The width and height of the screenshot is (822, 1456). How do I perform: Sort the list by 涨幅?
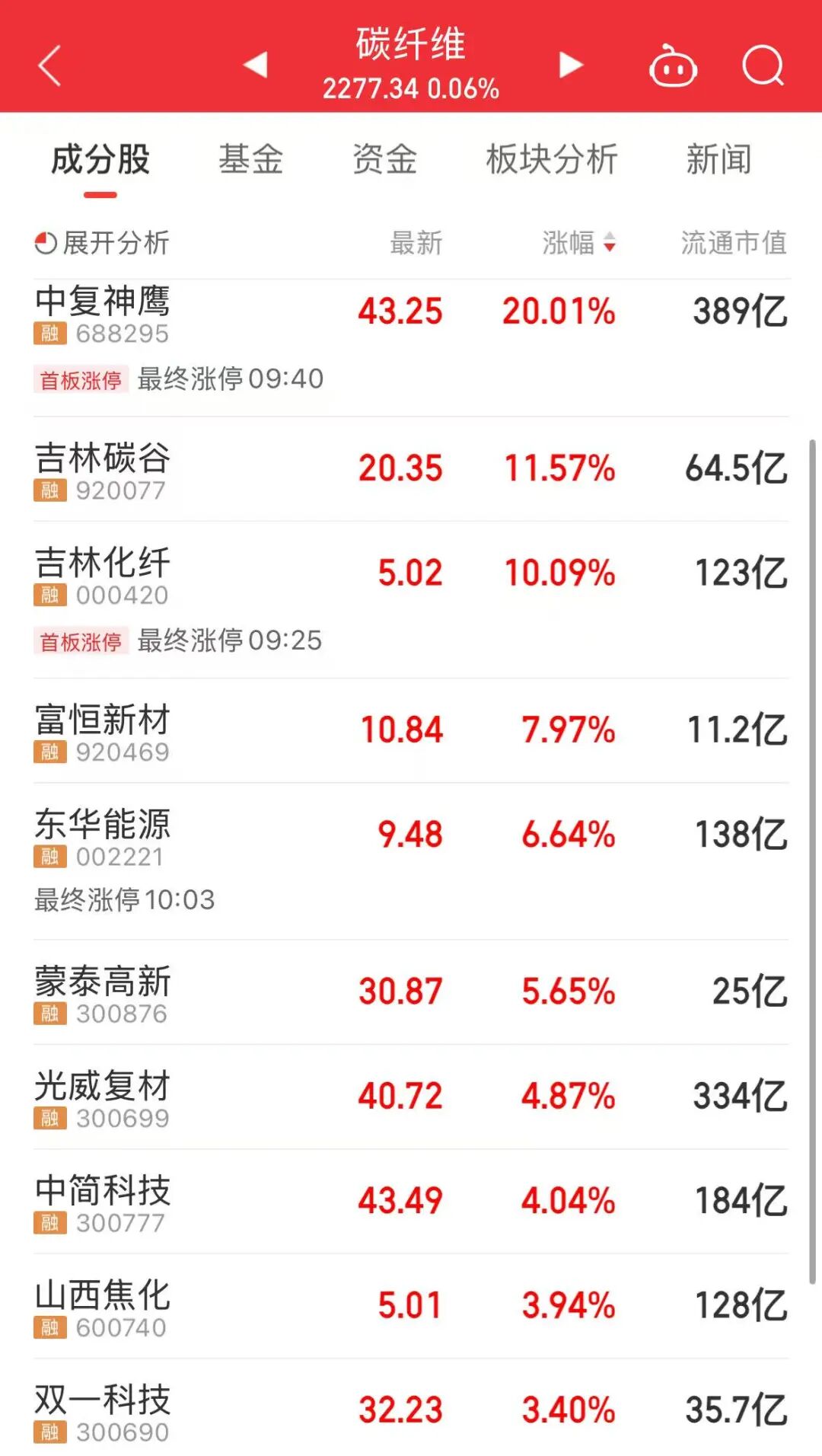click(x=578, y=243)
